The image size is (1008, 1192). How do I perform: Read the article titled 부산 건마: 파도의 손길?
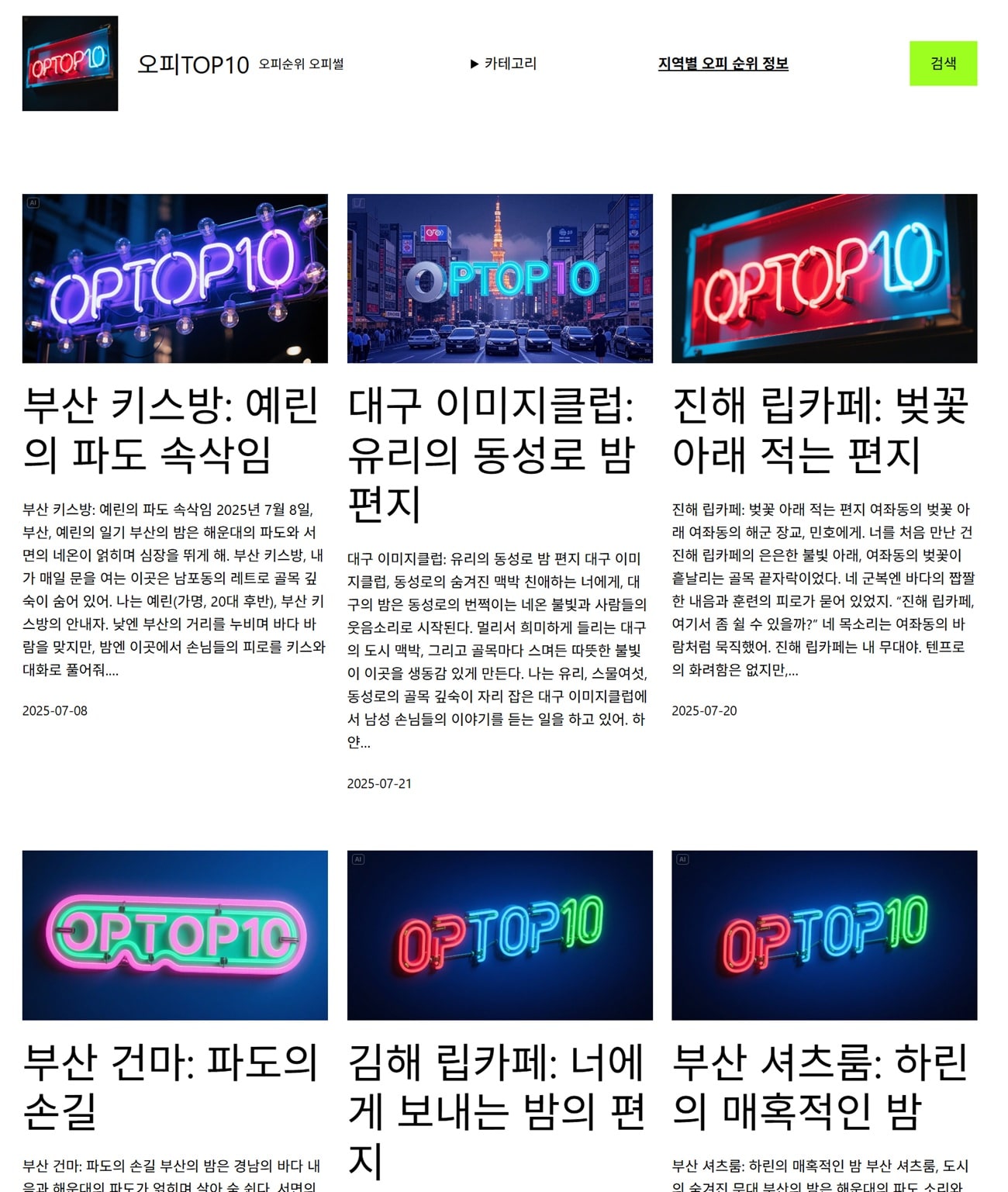pos(171,1086)
